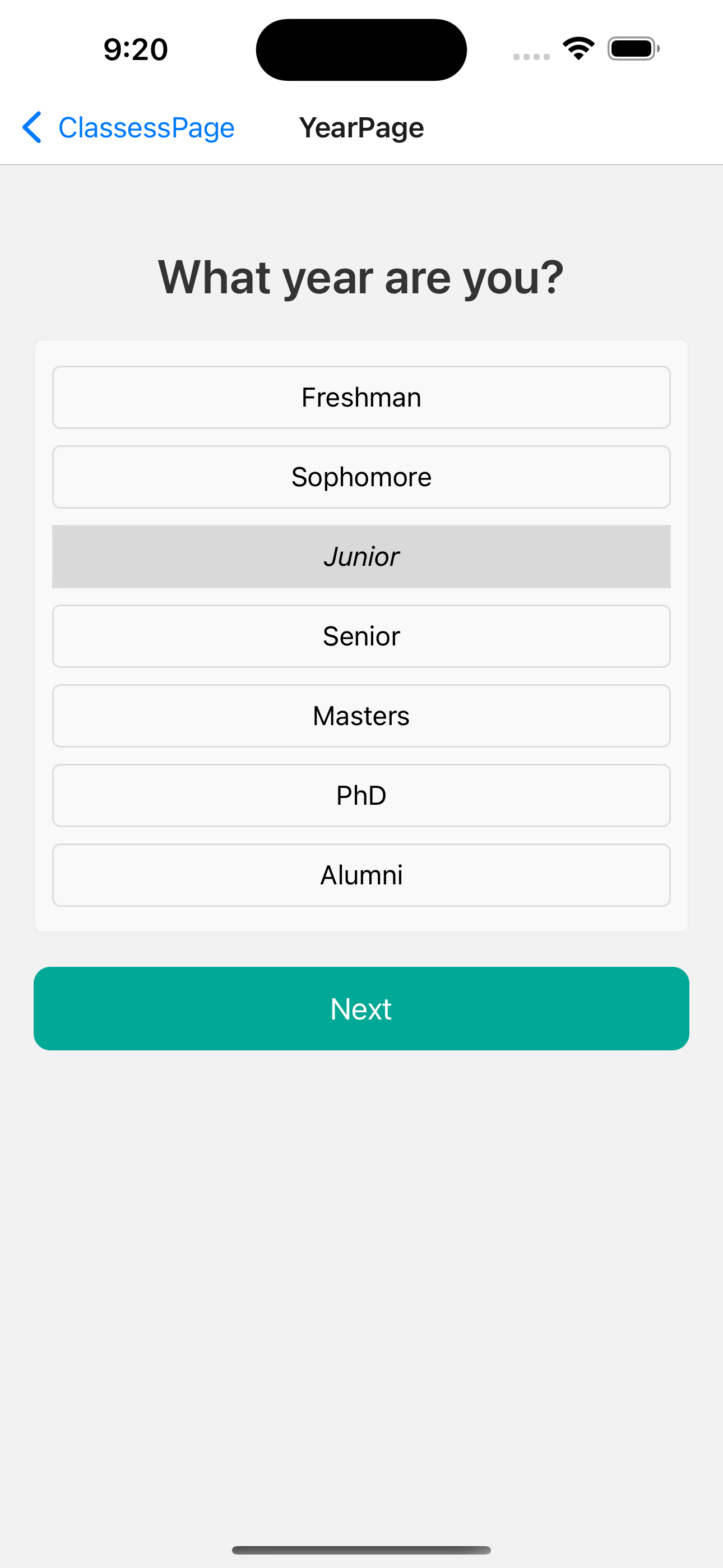The height and width of the screenshot is (1568, 723).
Task: Select the Freshman option
Action: 361,398
